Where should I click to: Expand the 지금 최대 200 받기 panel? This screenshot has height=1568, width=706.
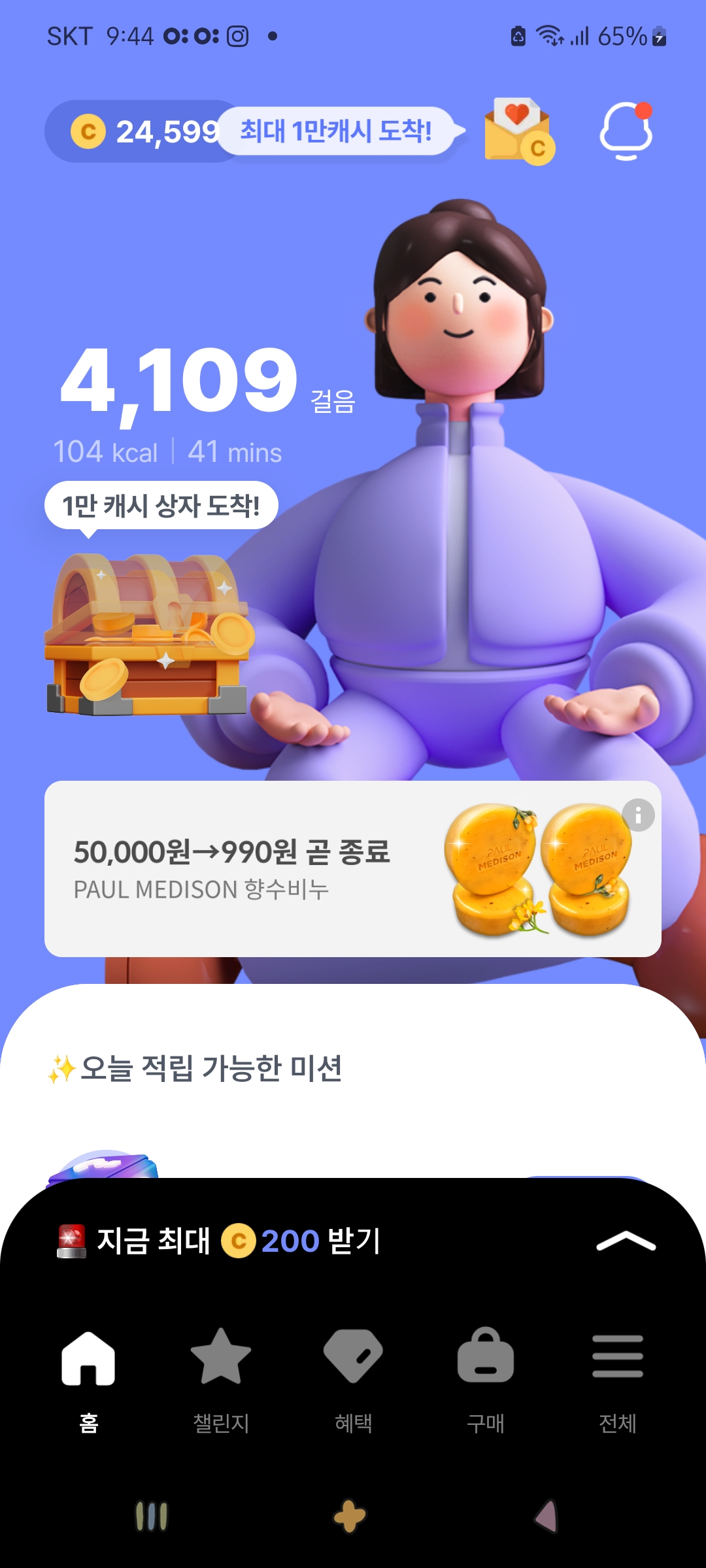click(x=626, y=1241)
